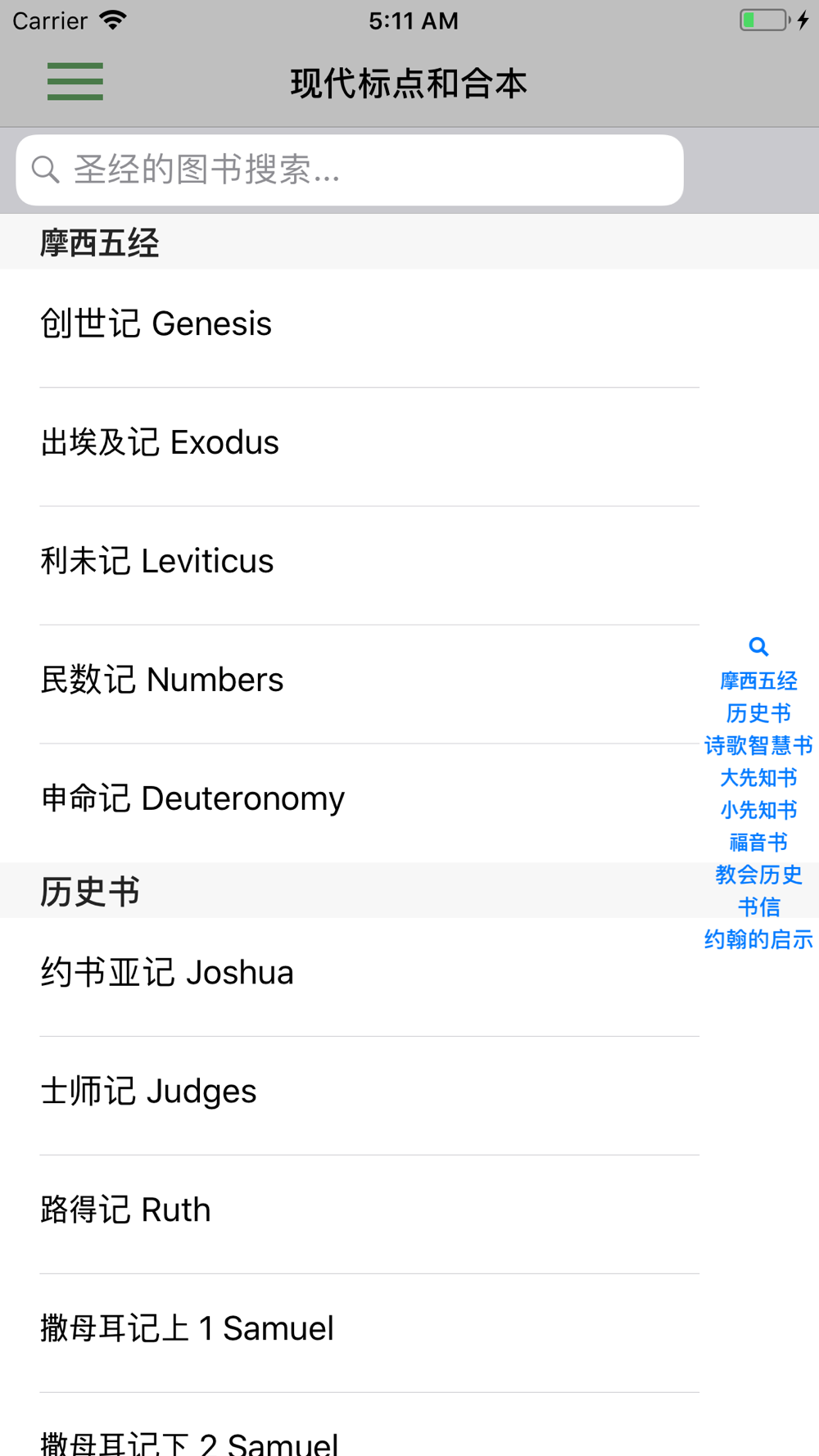Open the hamburger menu
The image size is (819, 1456).
tap(75, 82)
